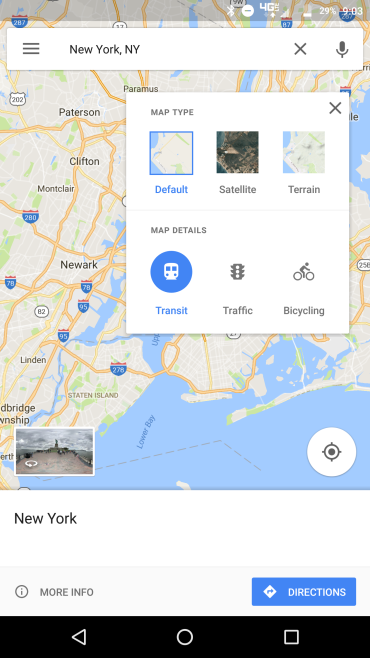Open the hamburger menu drawer
The width and height of the screenshot is (370, 658).
(31, 49)
